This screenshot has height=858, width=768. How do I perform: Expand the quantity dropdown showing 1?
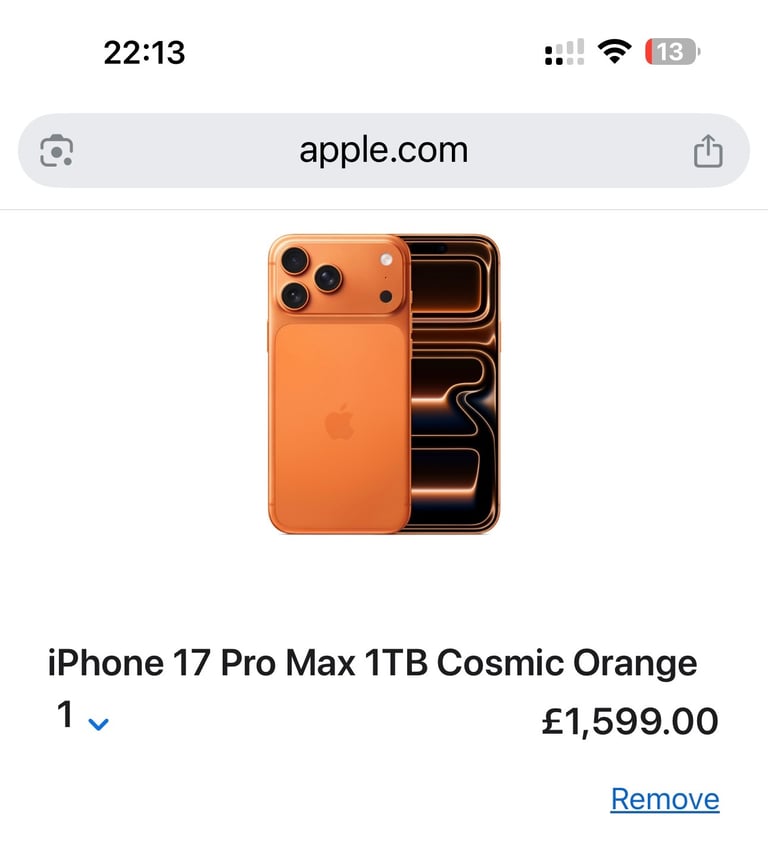click(82, 718)
